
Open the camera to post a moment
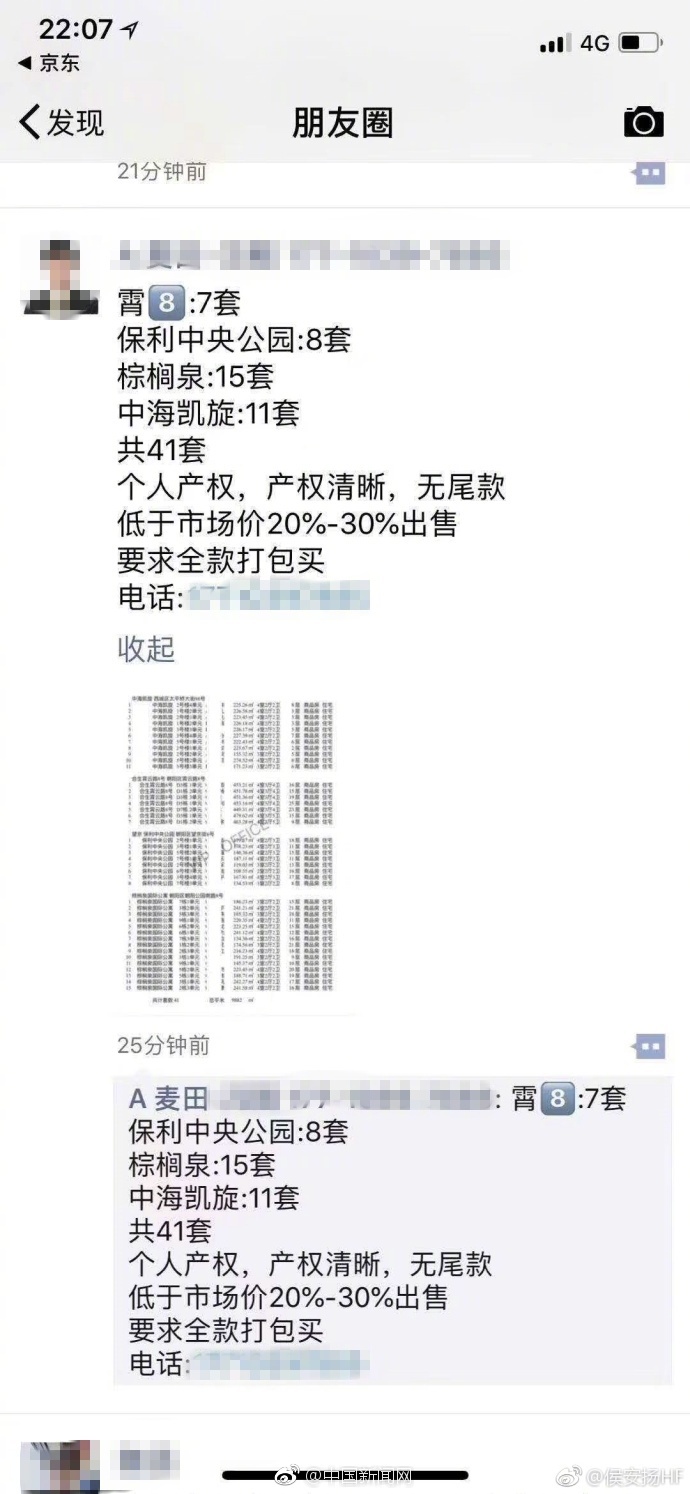pyautogui.click(x=643, y=122)
